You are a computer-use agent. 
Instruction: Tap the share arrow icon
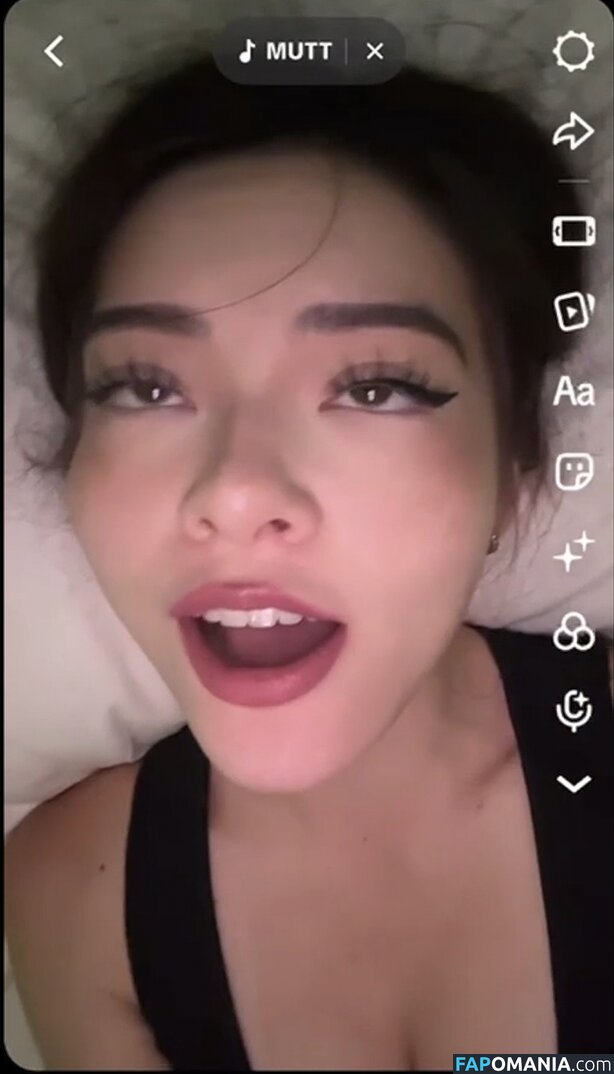click(573, 131)
